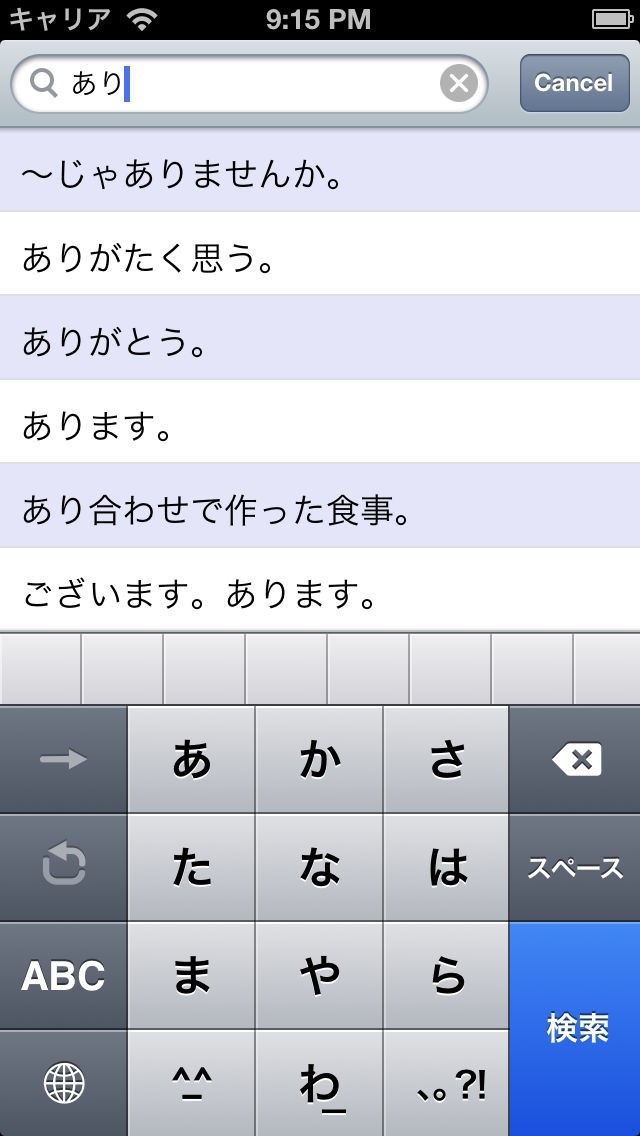640x1136 pixels.
Task: Cancel the search
Action: 573,83
